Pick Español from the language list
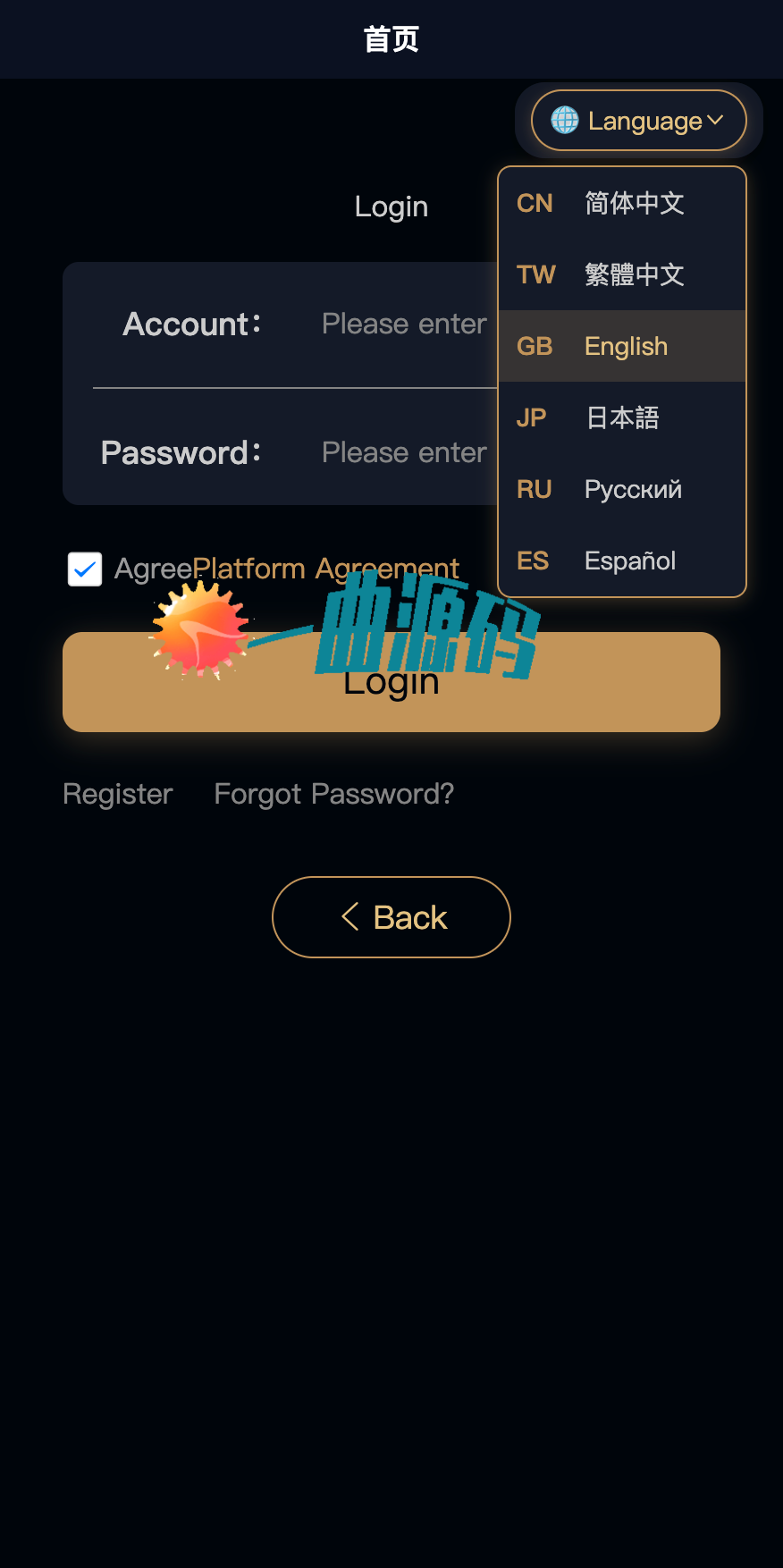783x1568 pixels. [622, 561]
